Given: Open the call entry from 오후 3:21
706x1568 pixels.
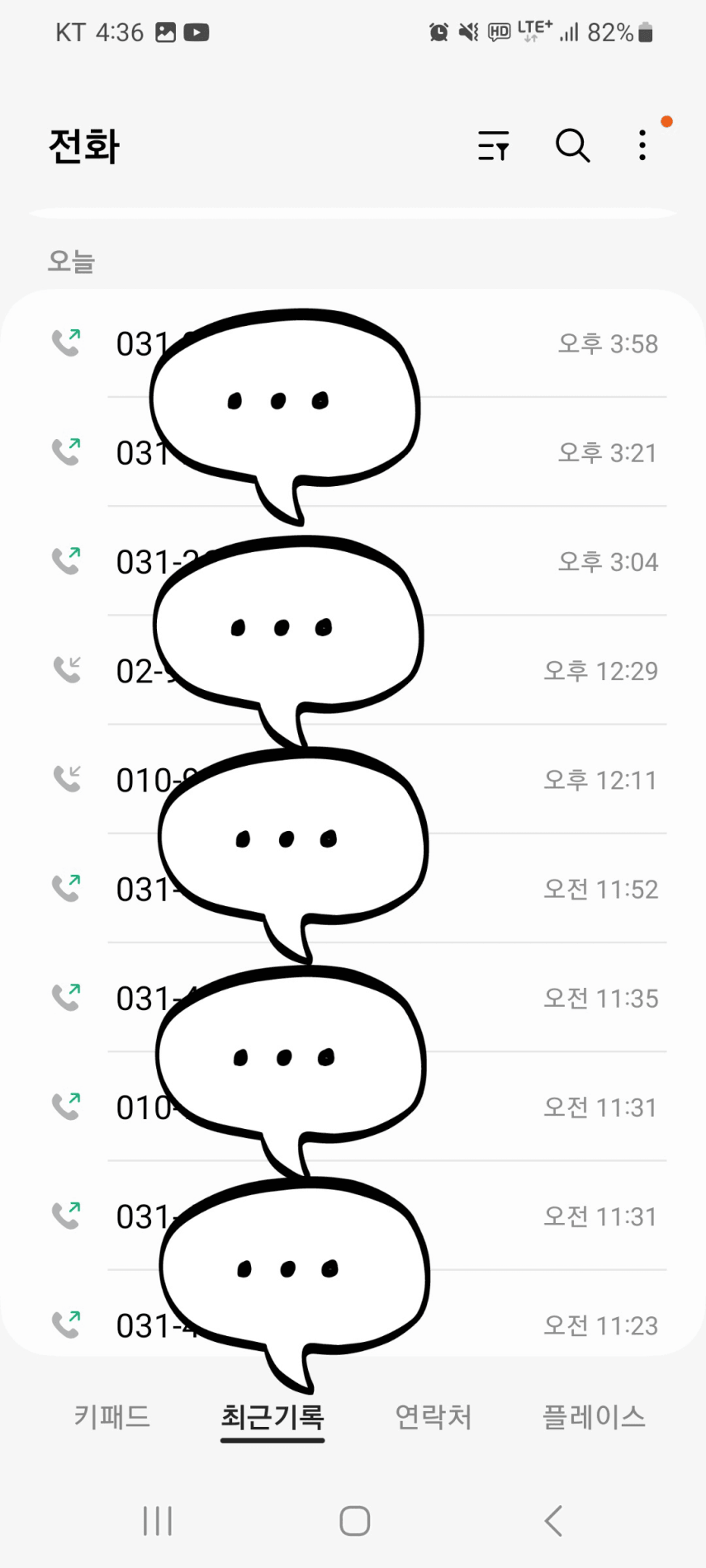Looking at the screenshot, I should point(495,453).
